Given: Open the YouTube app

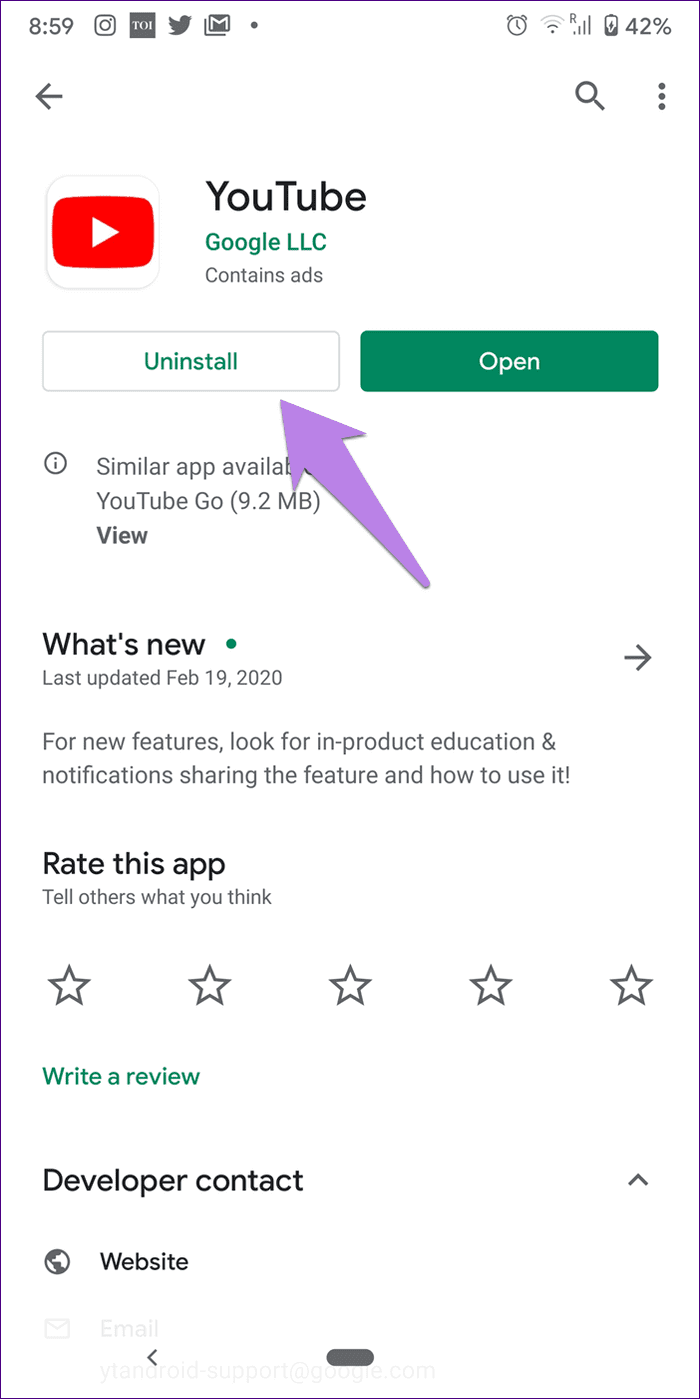Looking at the screenshot, I should (509, 361).
